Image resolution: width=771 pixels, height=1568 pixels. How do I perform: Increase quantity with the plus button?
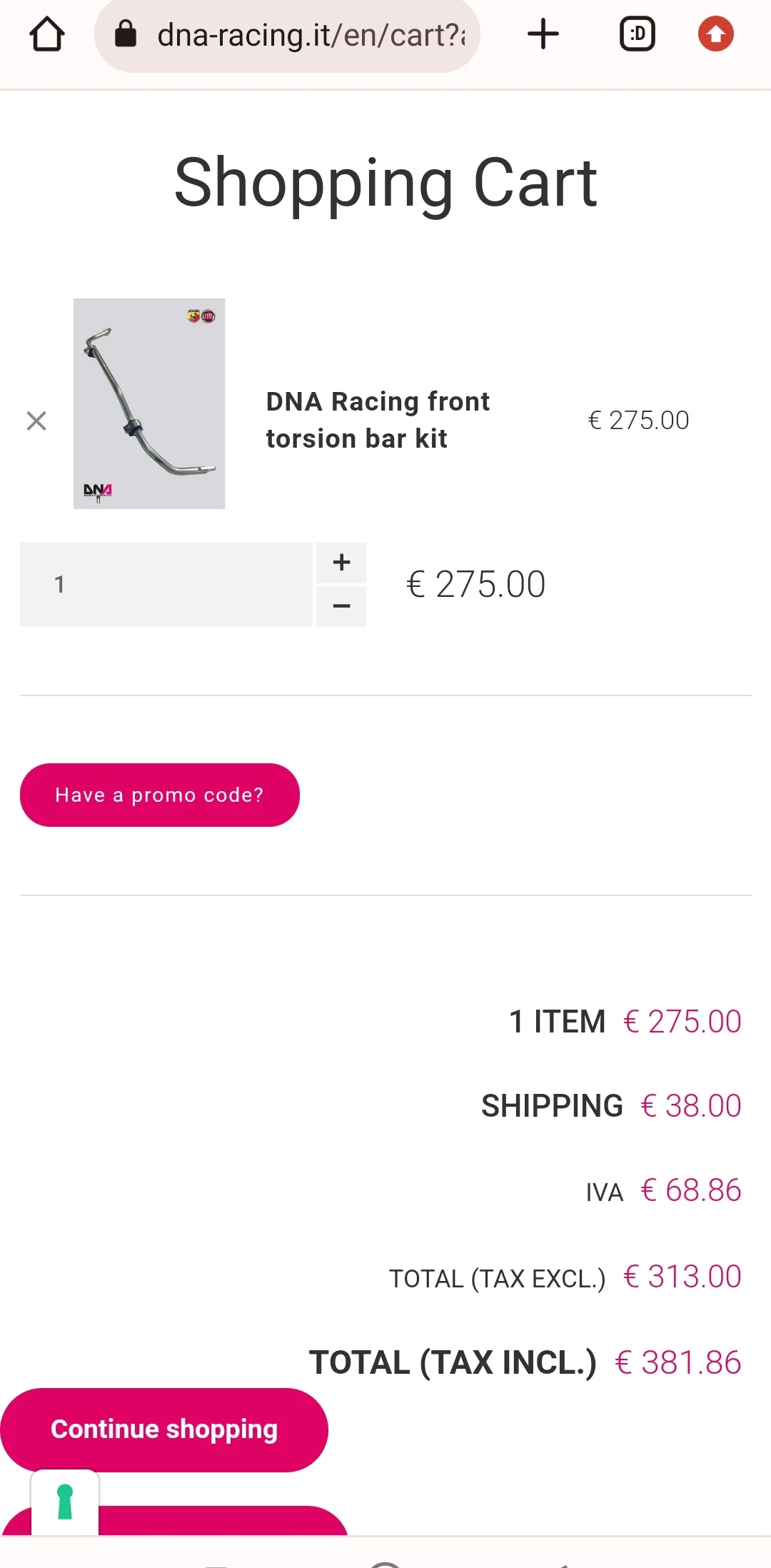click(x=341, y=563)
